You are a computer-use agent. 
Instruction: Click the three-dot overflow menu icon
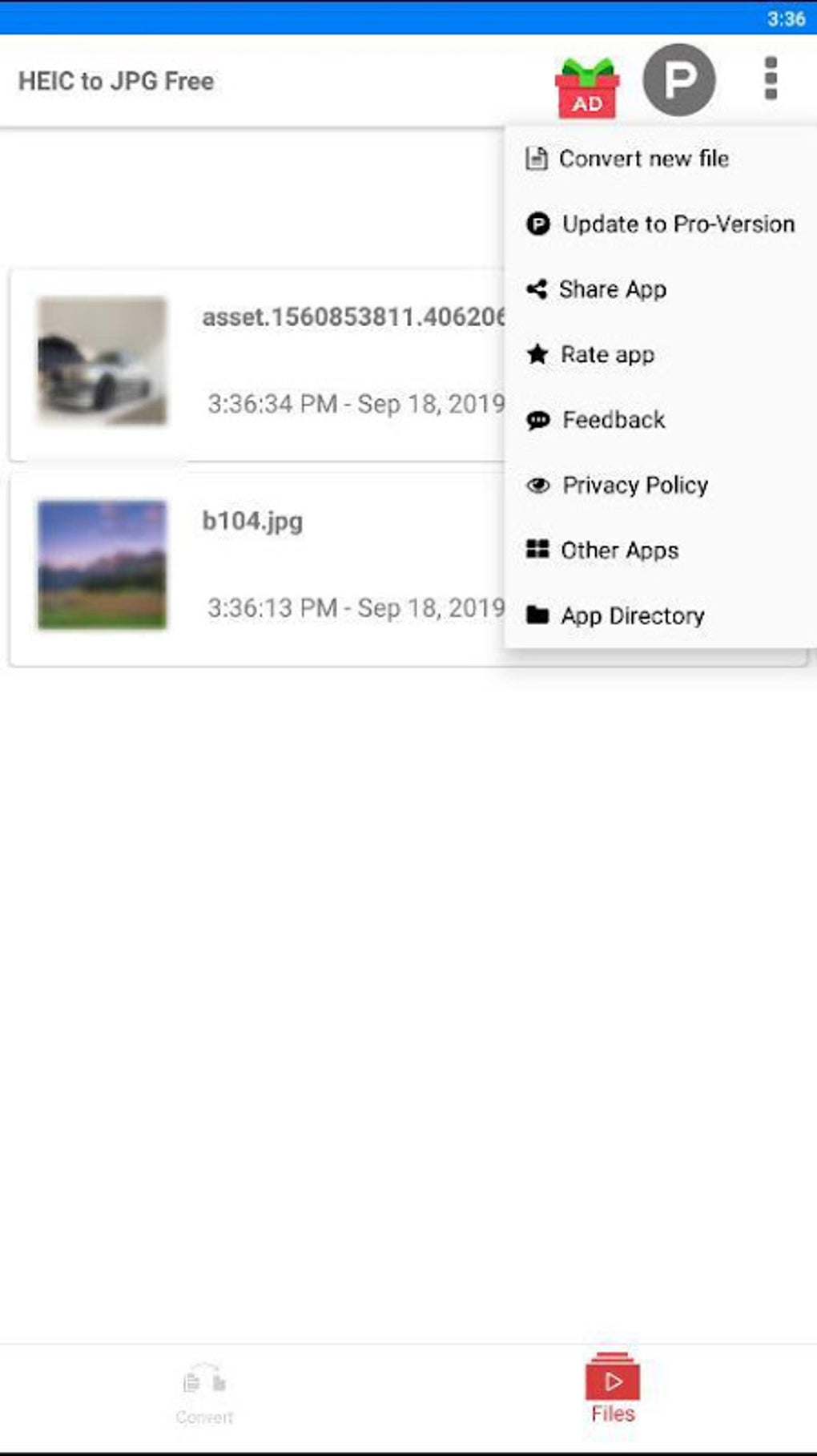pyautogui.click(x=770, y=78)
